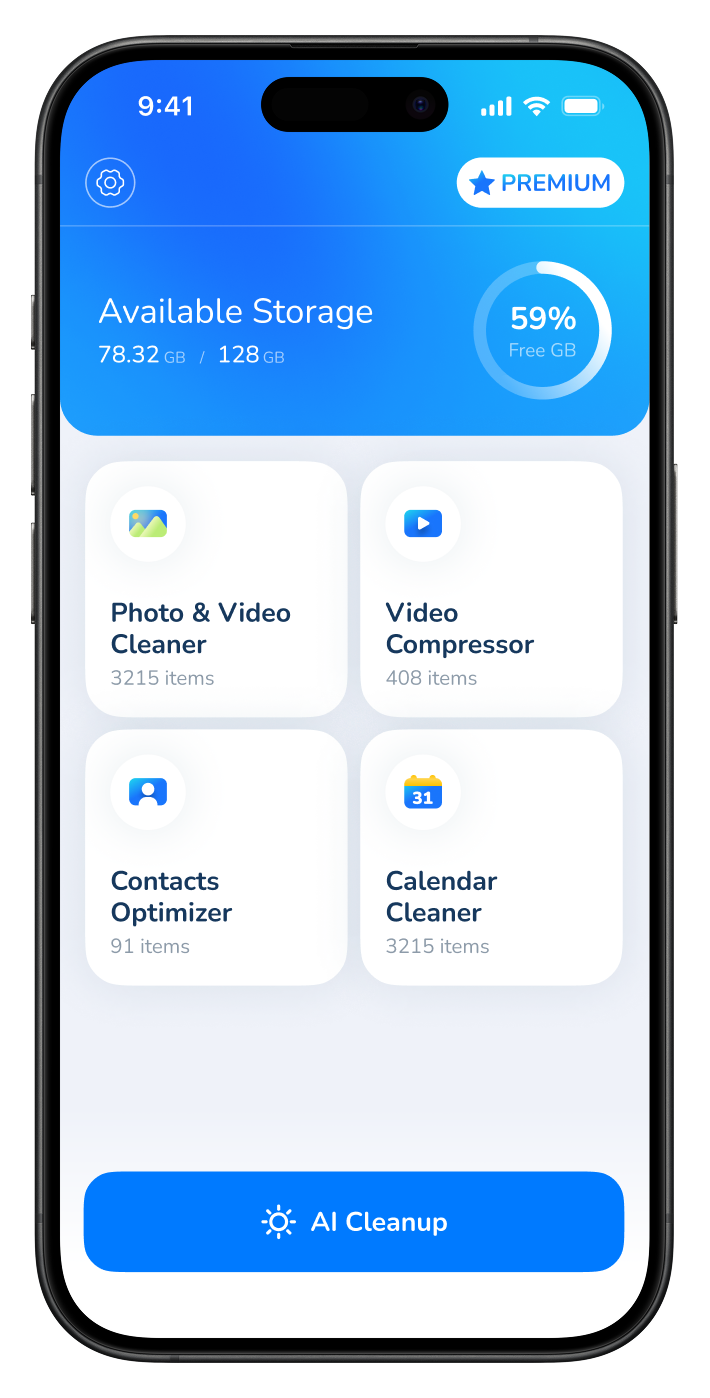The width and height of the screenshot is (710, 1398).
Task: Select the Video Compressor card
Action: pos(491,589)
